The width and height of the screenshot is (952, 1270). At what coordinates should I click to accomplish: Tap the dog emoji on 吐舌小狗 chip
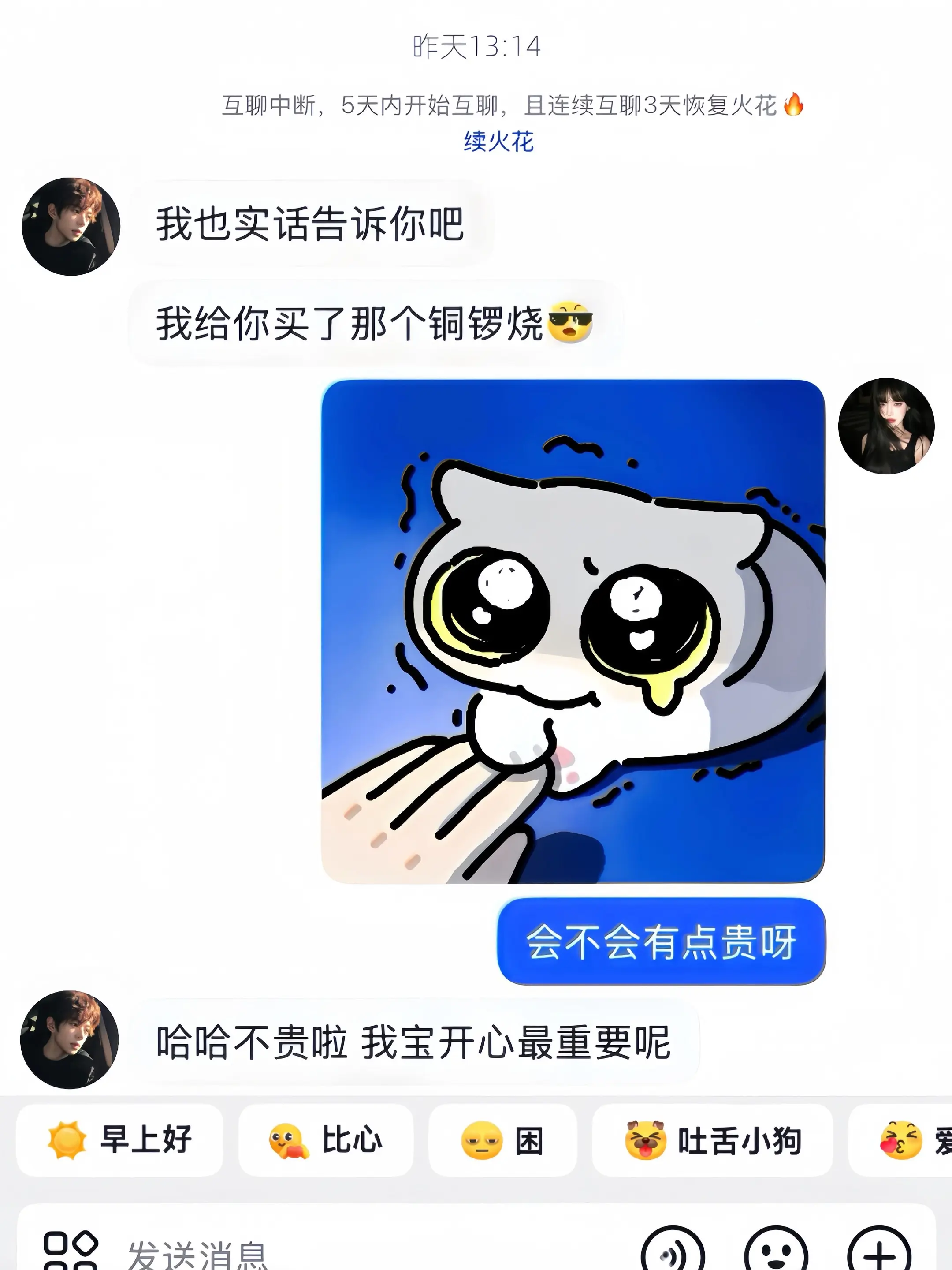click(646, 1139)
